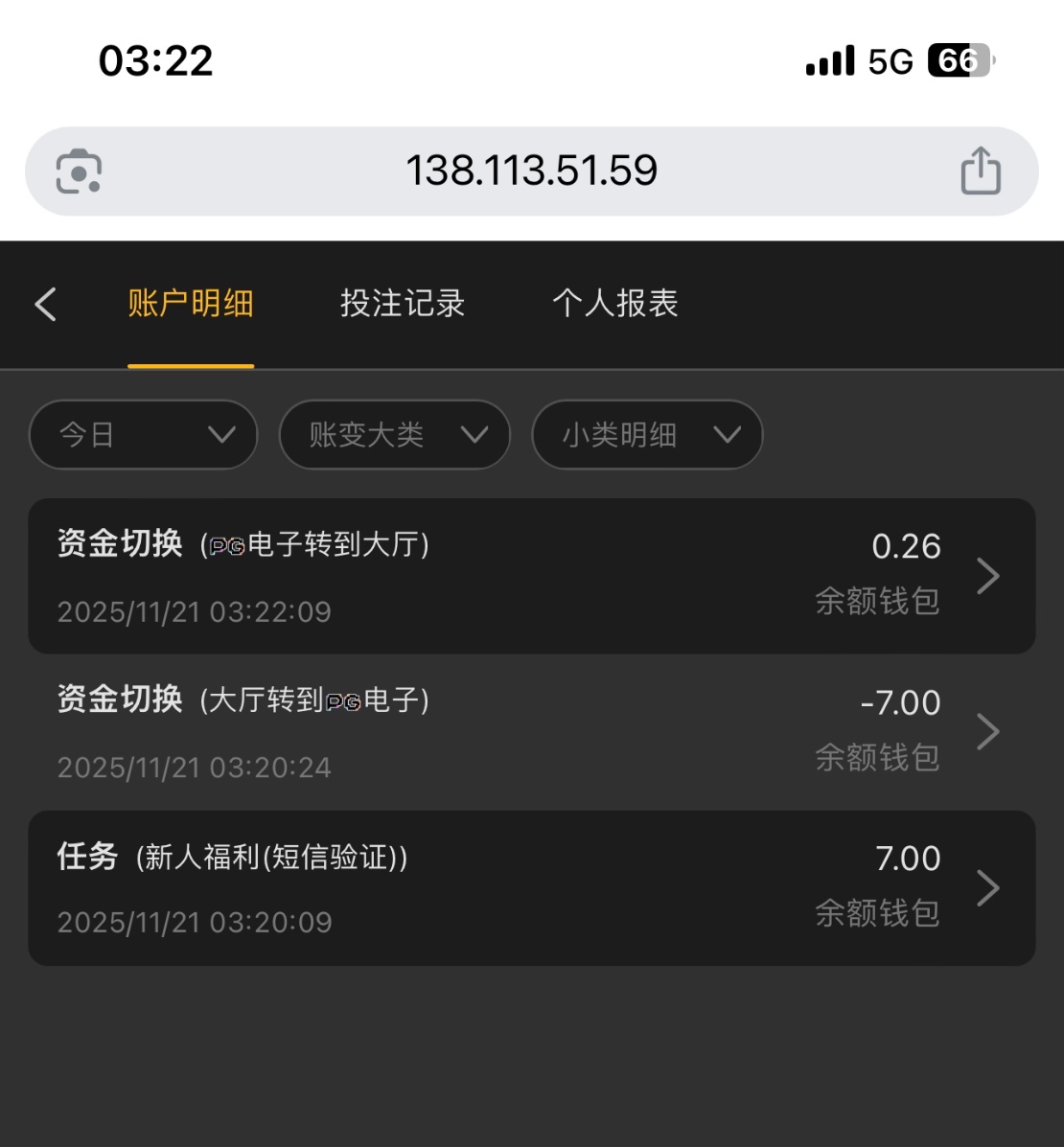Switch to the 投注记录 tab

(403, 304)
